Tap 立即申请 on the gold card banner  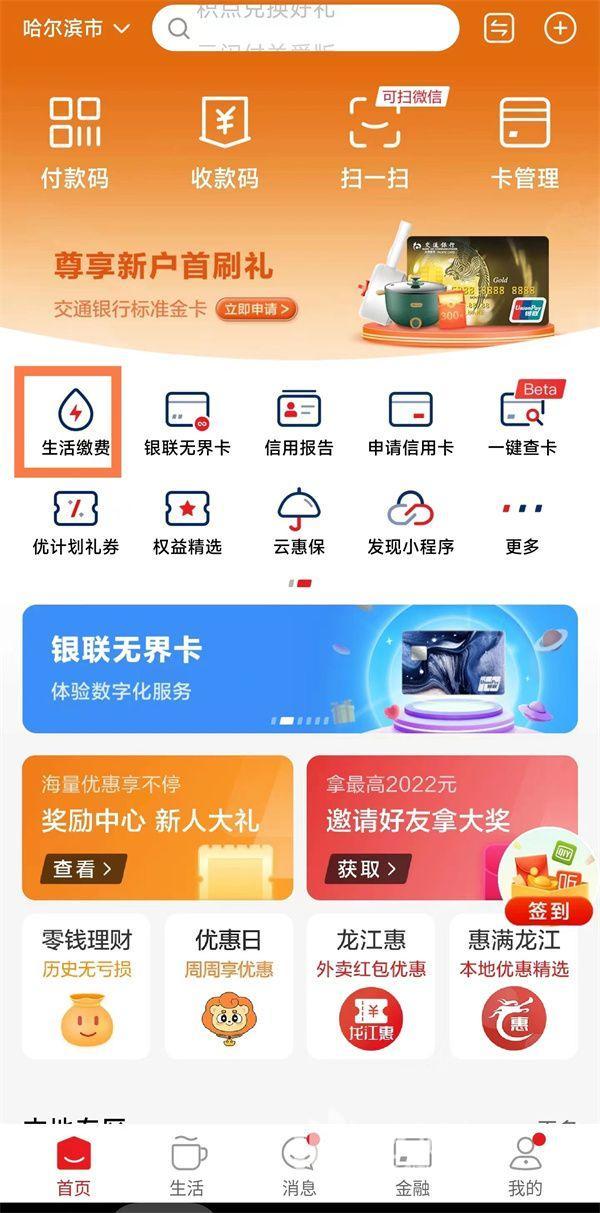pos(260,310)
